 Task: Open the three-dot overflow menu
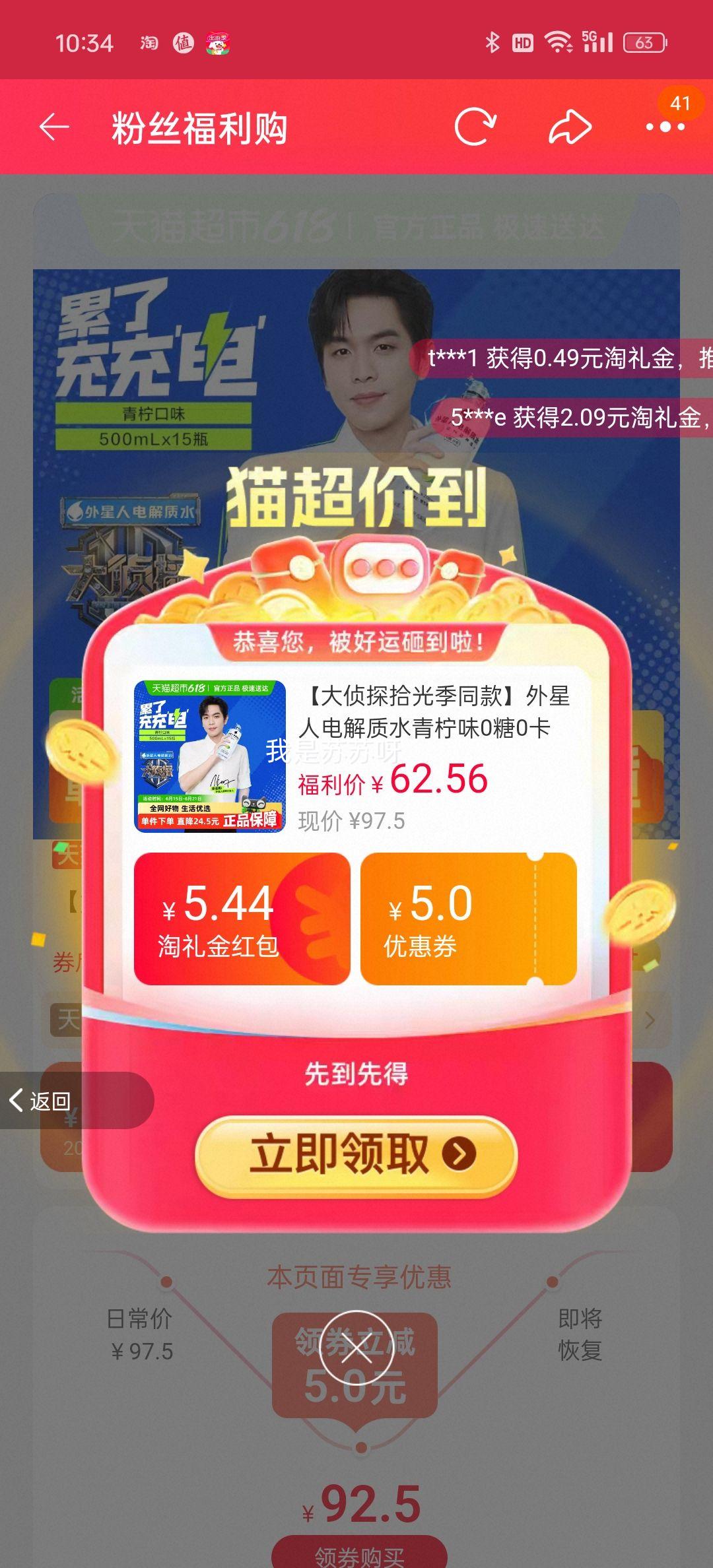tap(665, 127)
